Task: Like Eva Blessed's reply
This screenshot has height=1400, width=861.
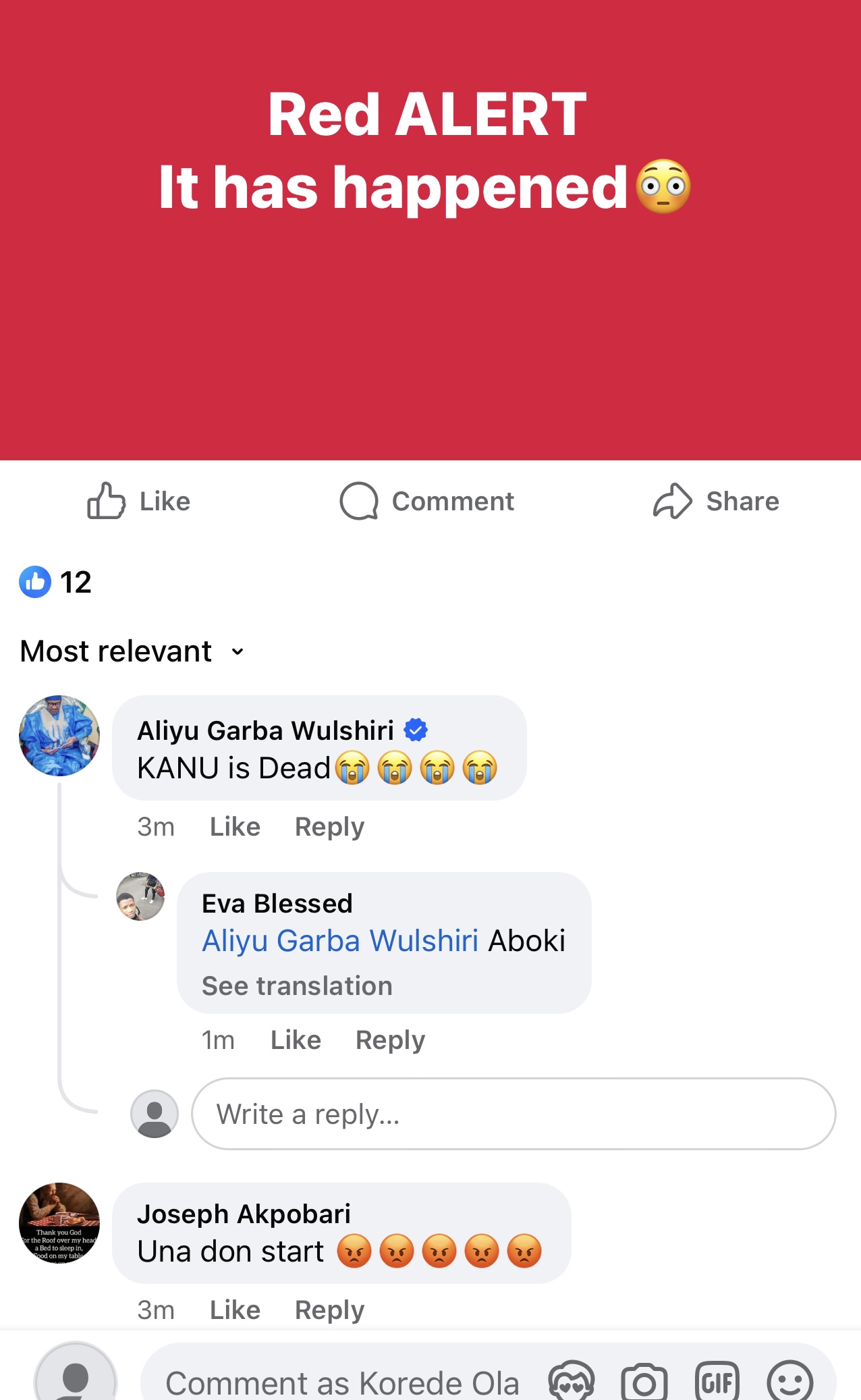Action: (296, 1040)
